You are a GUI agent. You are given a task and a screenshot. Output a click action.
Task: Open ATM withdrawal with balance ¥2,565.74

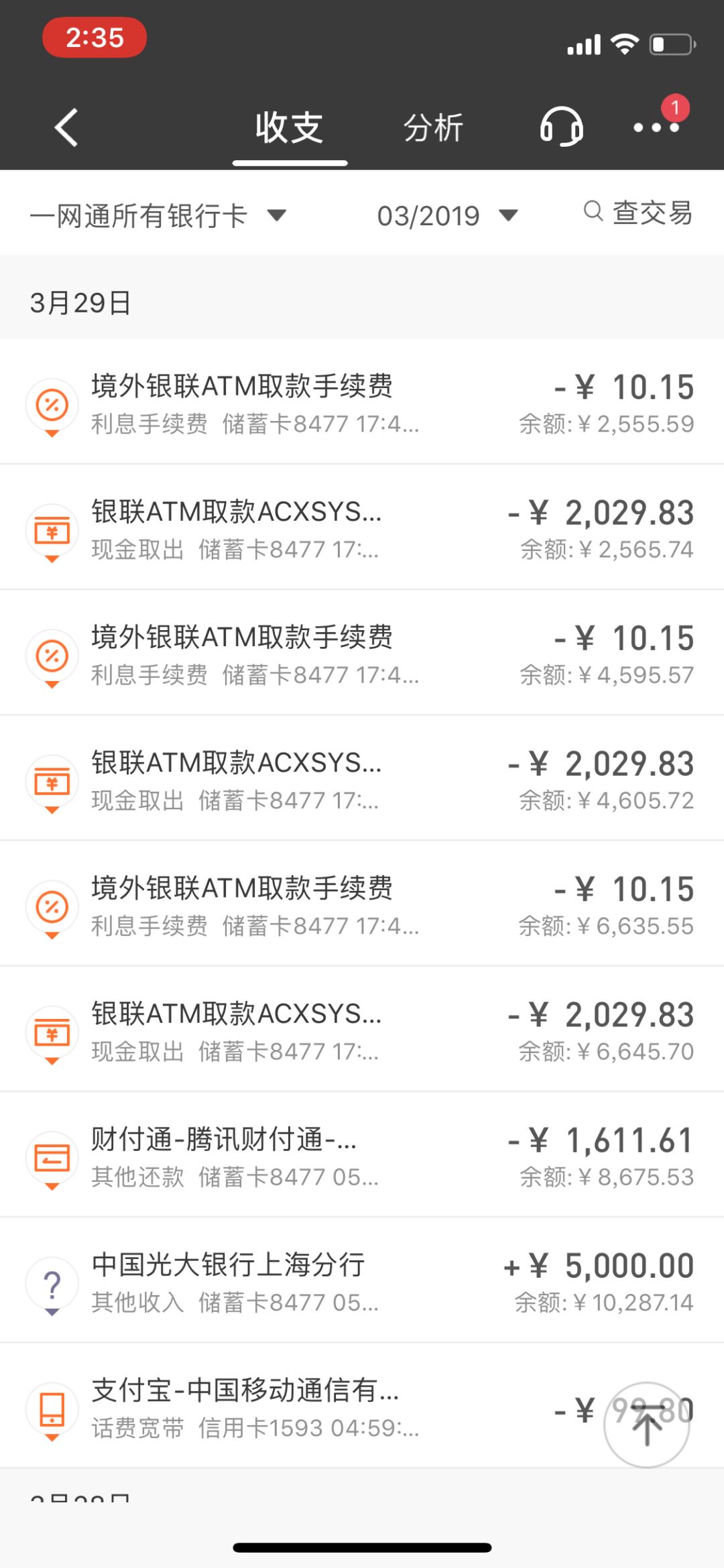362,527
